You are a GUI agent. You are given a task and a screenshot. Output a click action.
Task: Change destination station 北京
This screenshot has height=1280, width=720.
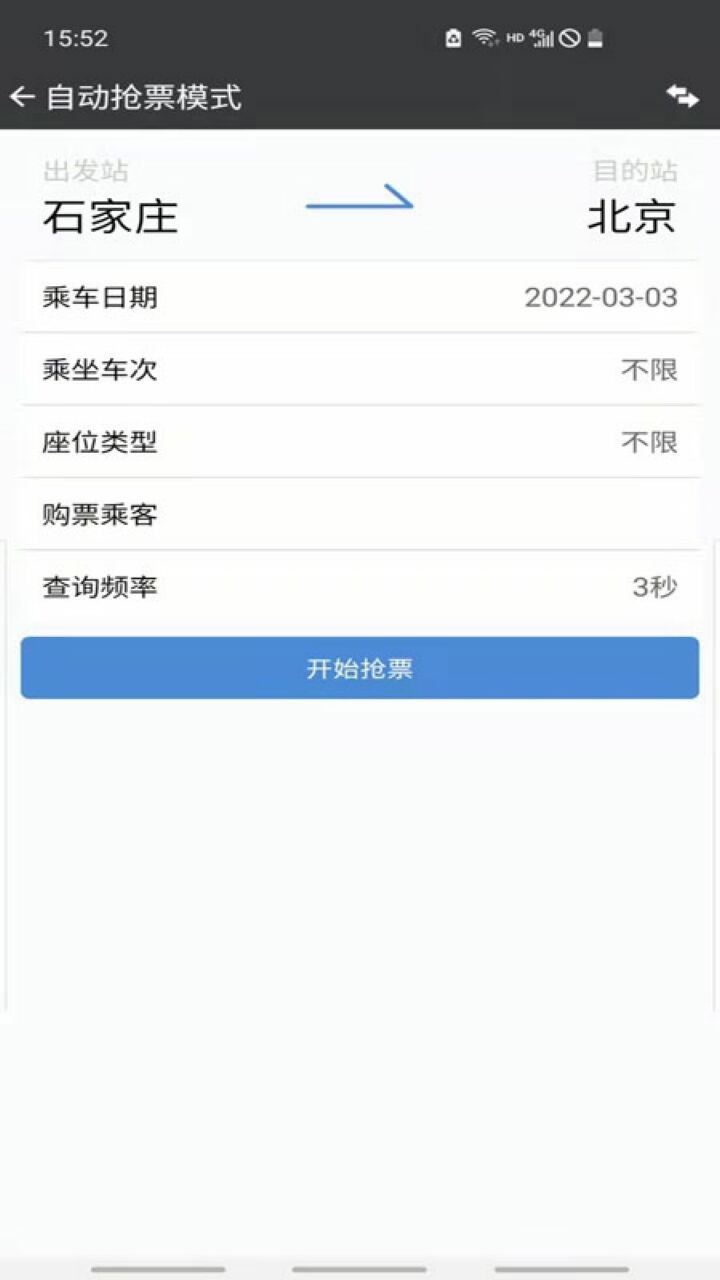[632, 216]
